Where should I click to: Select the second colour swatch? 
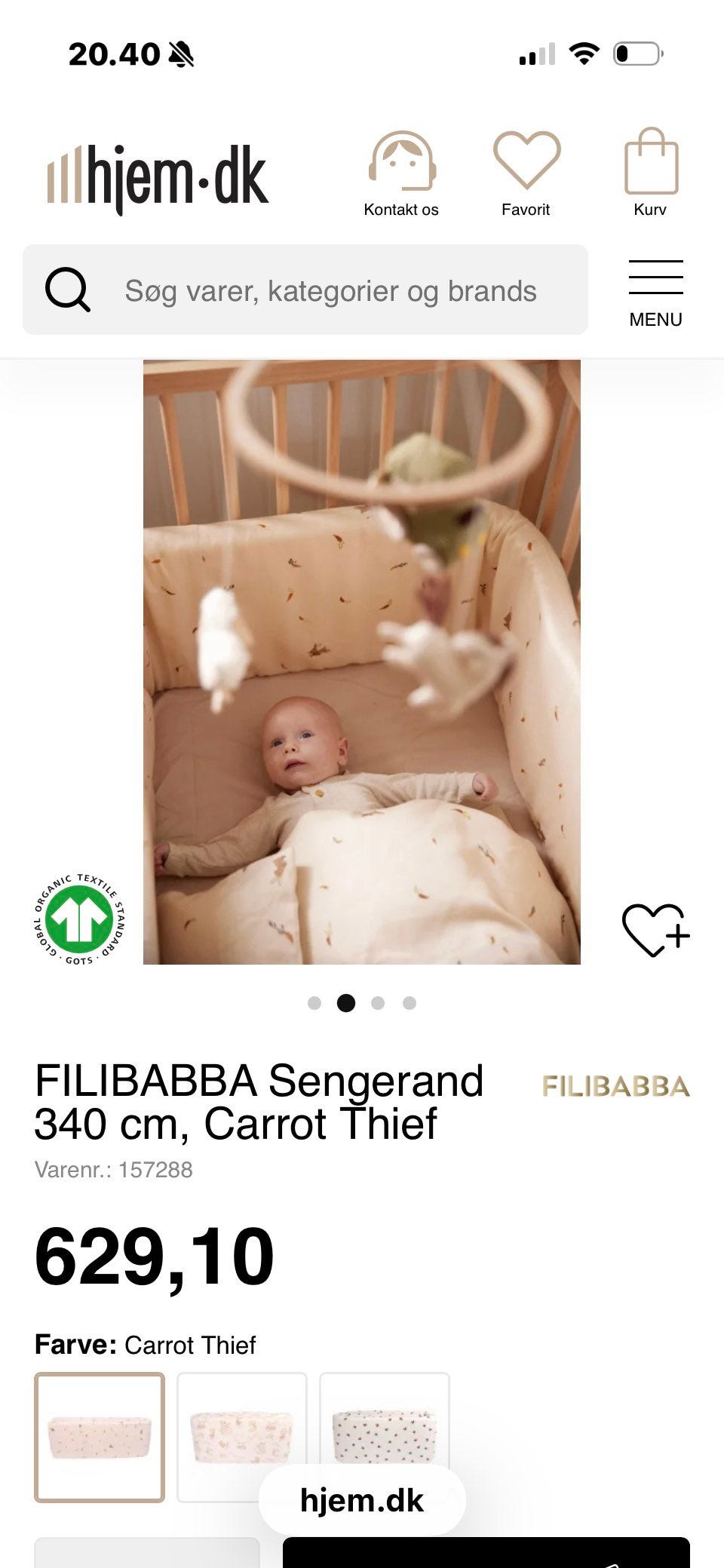(242, 1437)
